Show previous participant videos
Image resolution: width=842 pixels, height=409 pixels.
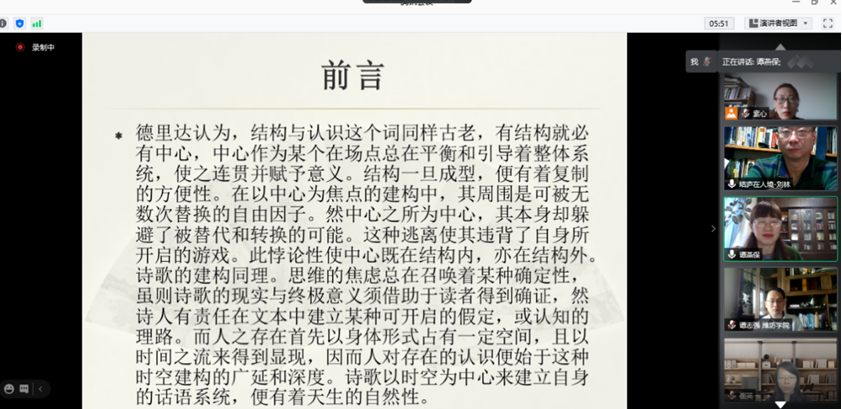tap(780, 47)
